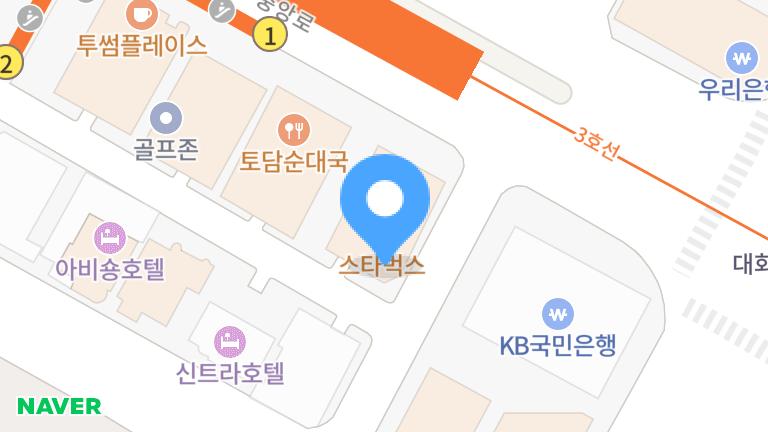Tap subway exit 1 marker
The height and width of the screenshot is (432, 768).
click(x=269, y=36)
